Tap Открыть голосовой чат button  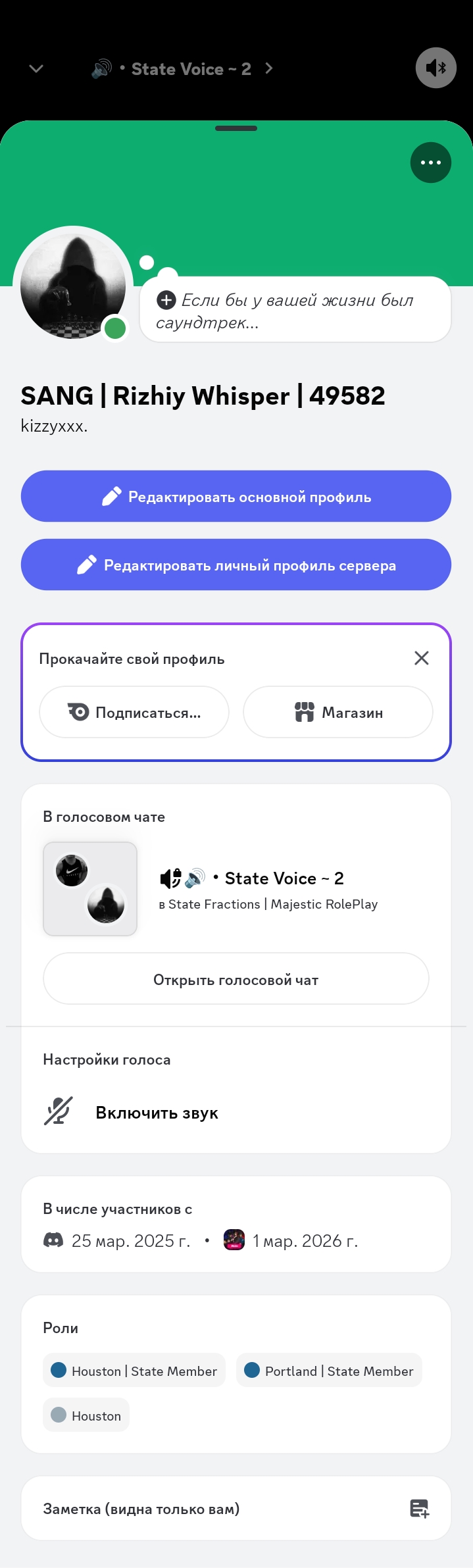pyautogui.click(x=236, y=979)
